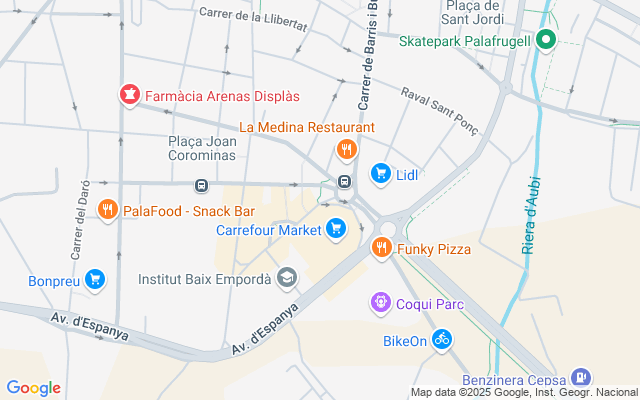
Task: Select the Skatepark Palafrugell marker
Action: click(546, 41)
